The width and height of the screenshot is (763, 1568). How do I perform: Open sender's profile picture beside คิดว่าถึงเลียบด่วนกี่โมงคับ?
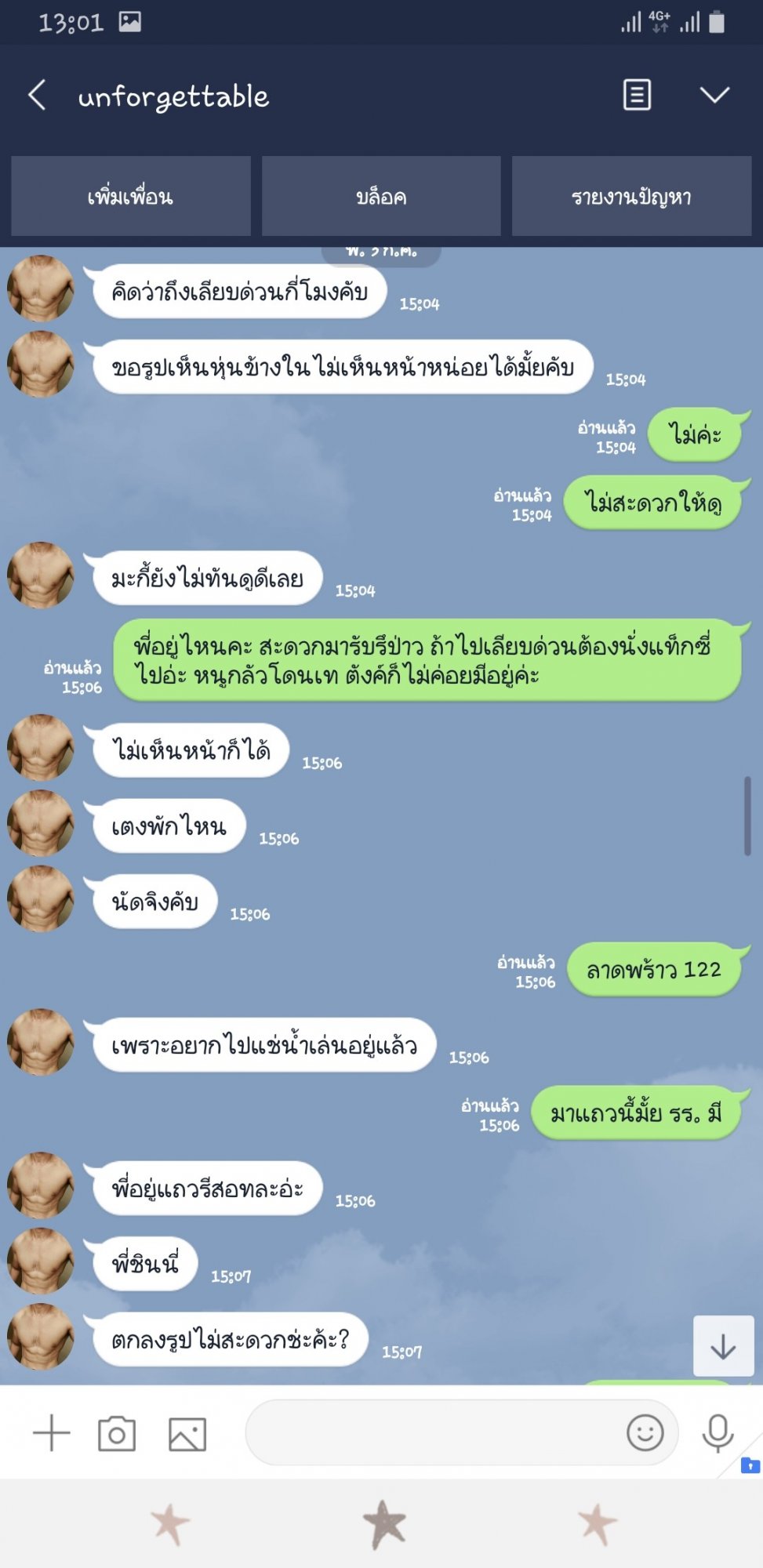click(40, 289)
